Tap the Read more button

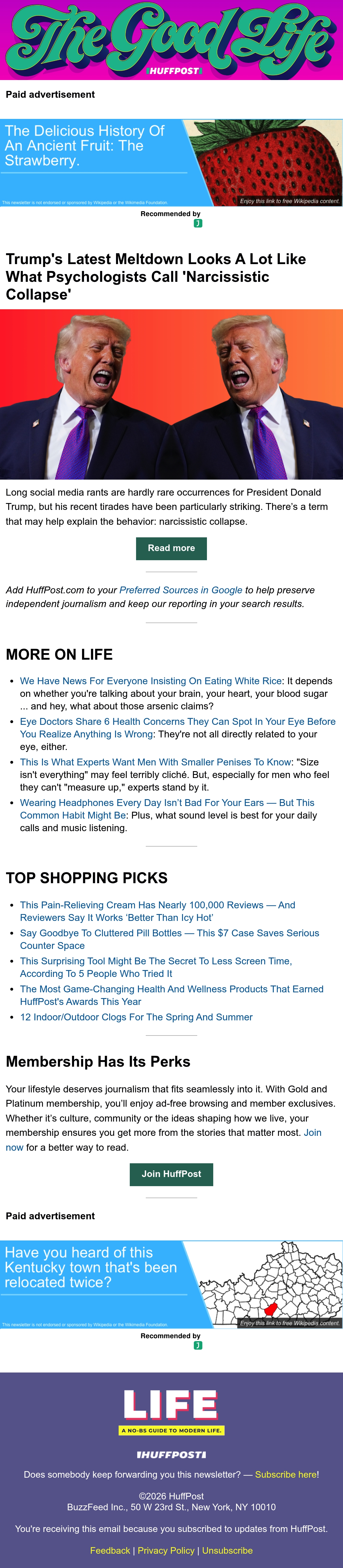point(171,548)
